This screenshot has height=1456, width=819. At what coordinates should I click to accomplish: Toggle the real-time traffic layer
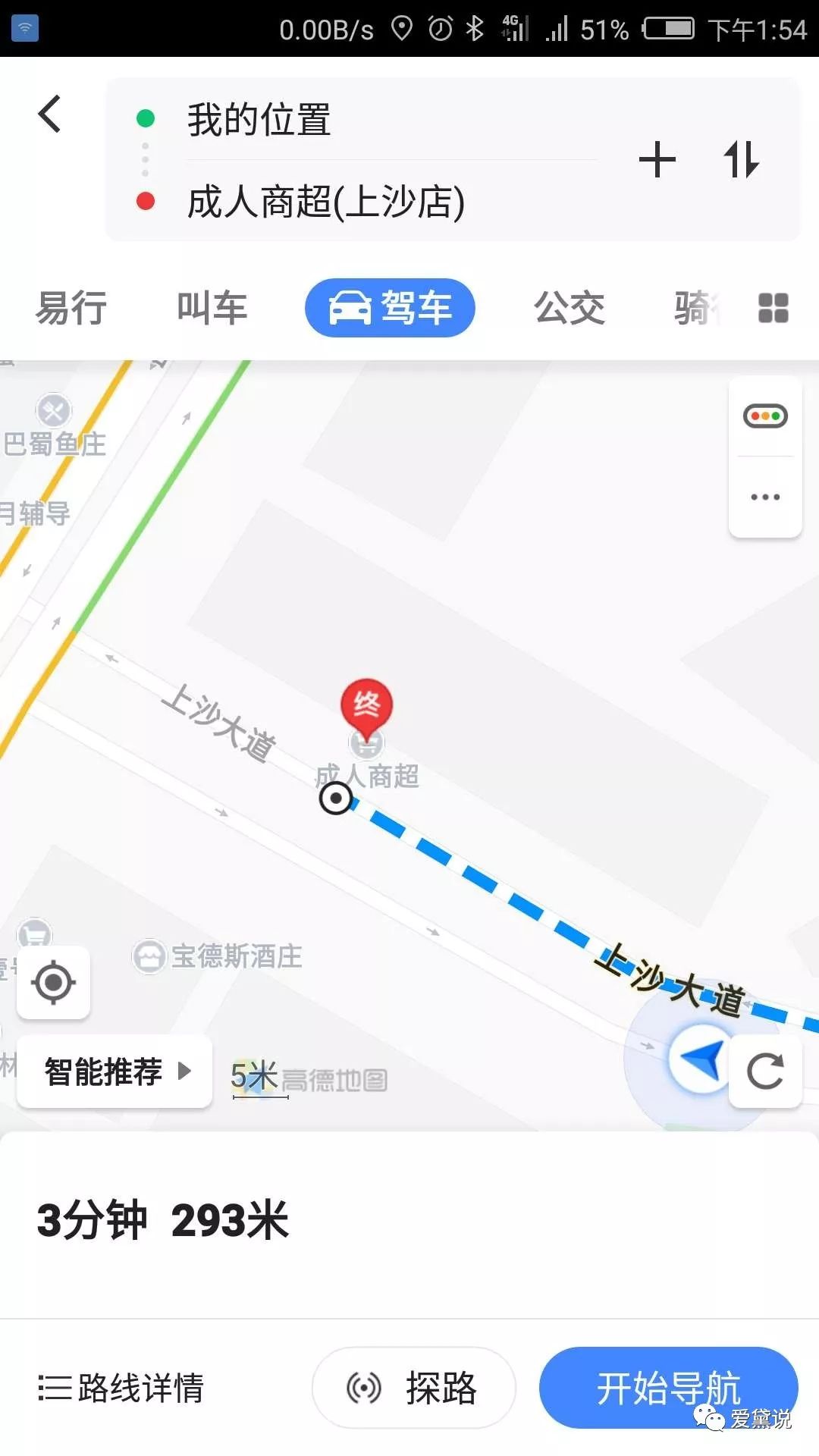(x=765, y=414)
